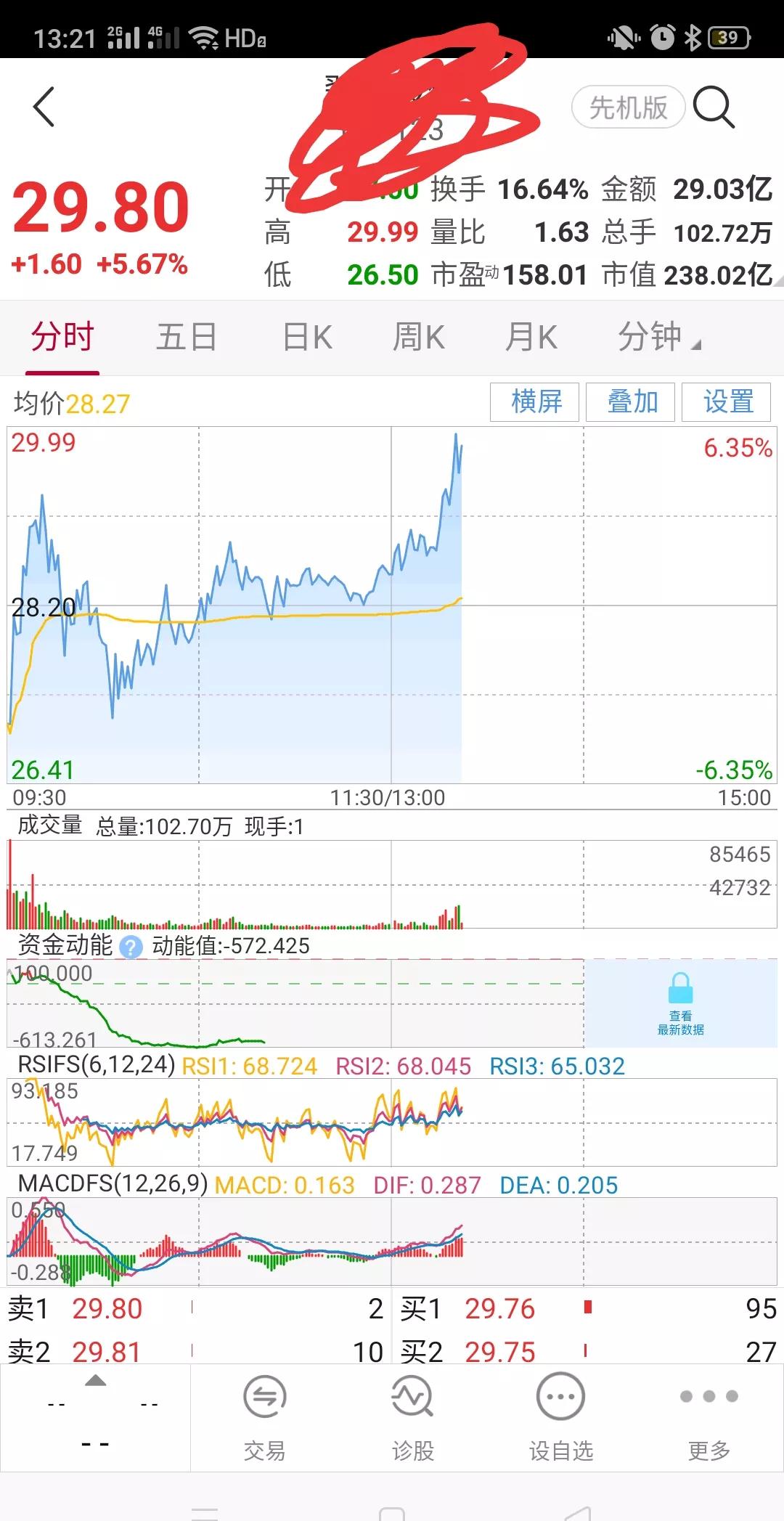Image resolution: width=784 pixels, height=1521 pixels.
Task: Open chart 设置 settings
Action: click(727, 402)
